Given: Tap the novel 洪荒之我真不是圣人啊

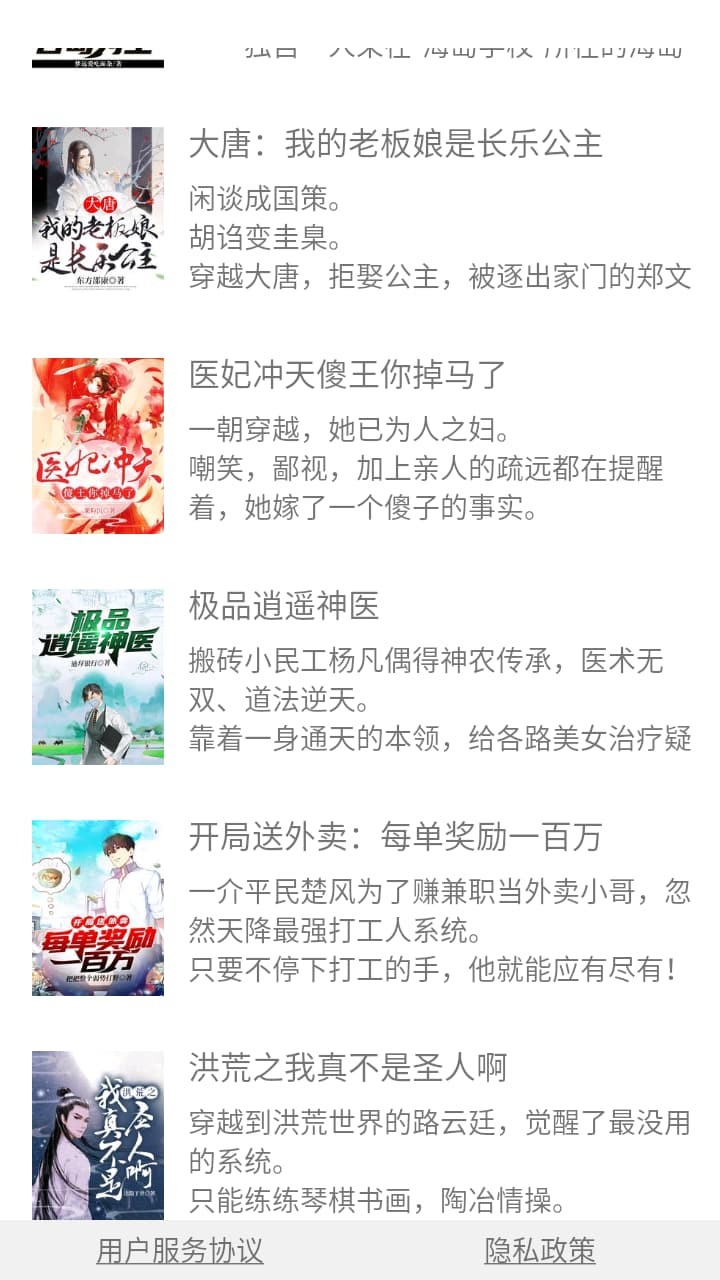Looking at the screenshot, I should click(x=348, y=1068).
